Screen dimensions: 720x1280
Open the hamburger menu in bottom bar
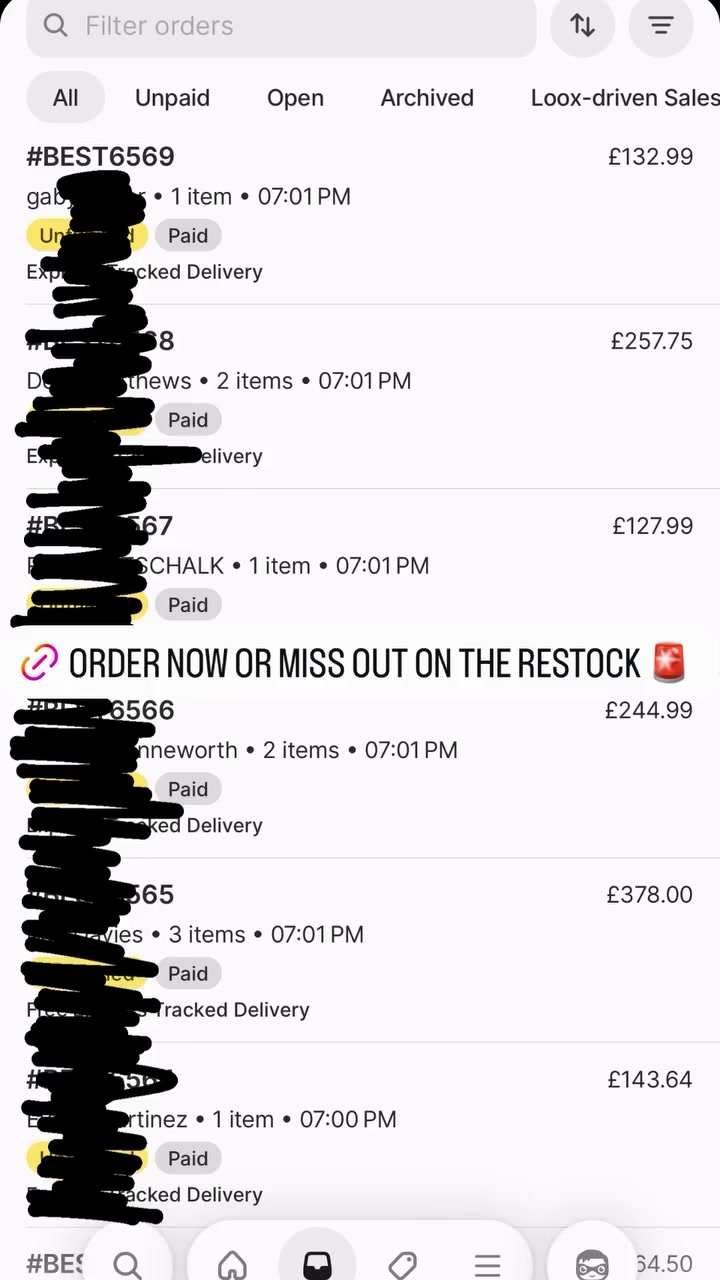pyautogui.click(x=487, y=1265)
